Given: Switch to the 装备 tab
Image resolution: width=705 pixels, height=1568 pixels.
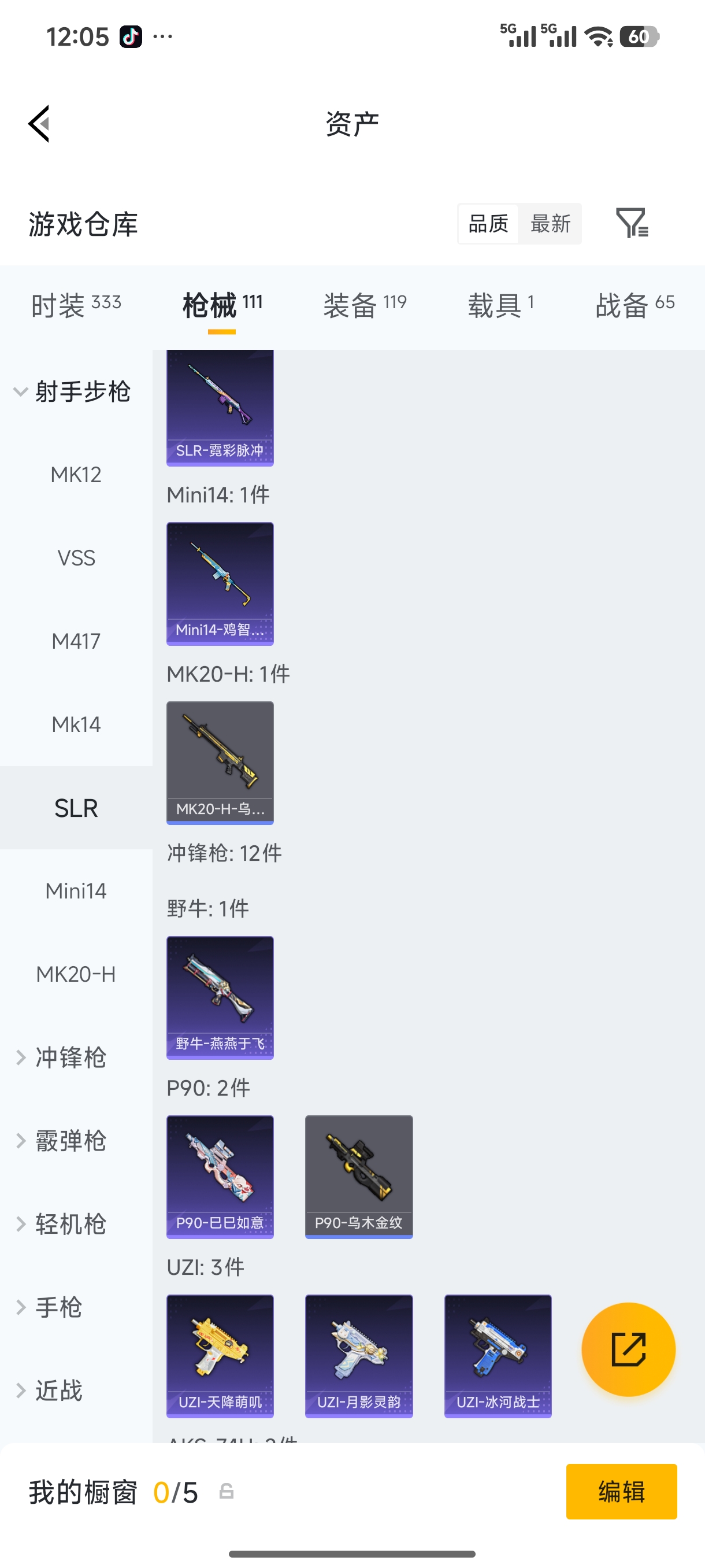Looking at the screenshot, I should pos(365,304).
